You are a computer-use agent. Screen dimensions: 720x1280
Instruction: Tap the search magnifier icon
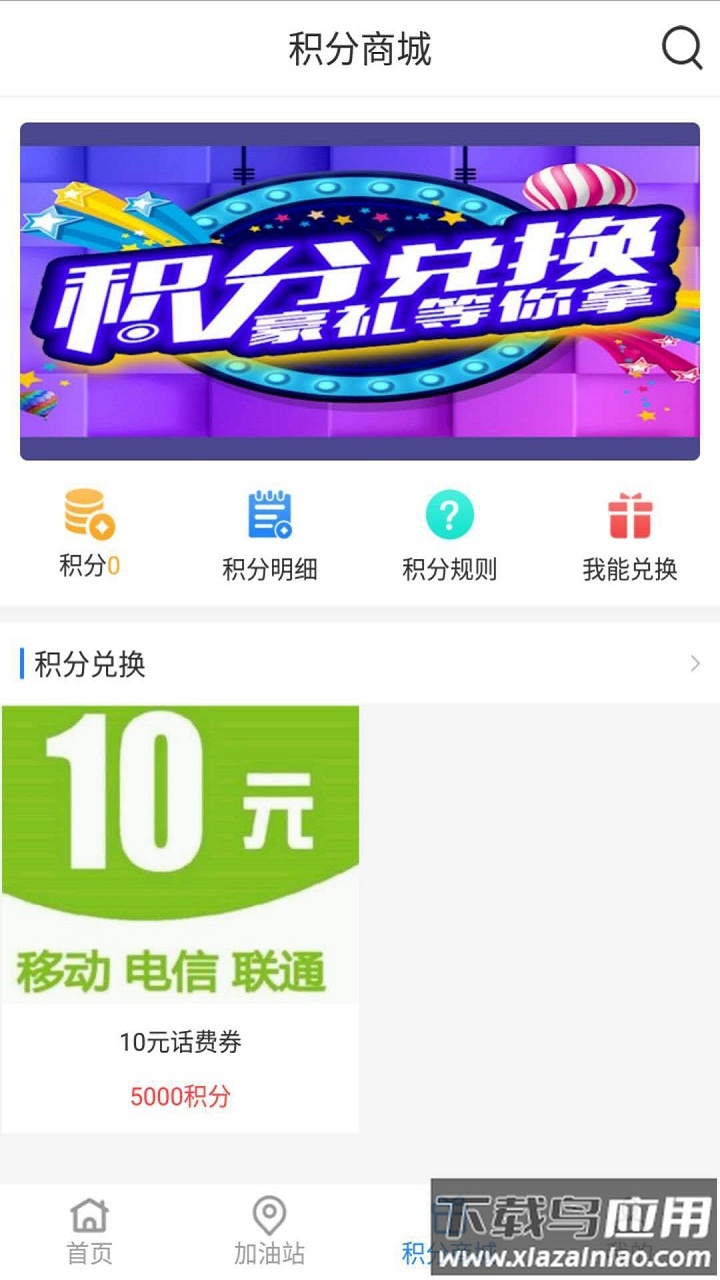tap(681, 47)
